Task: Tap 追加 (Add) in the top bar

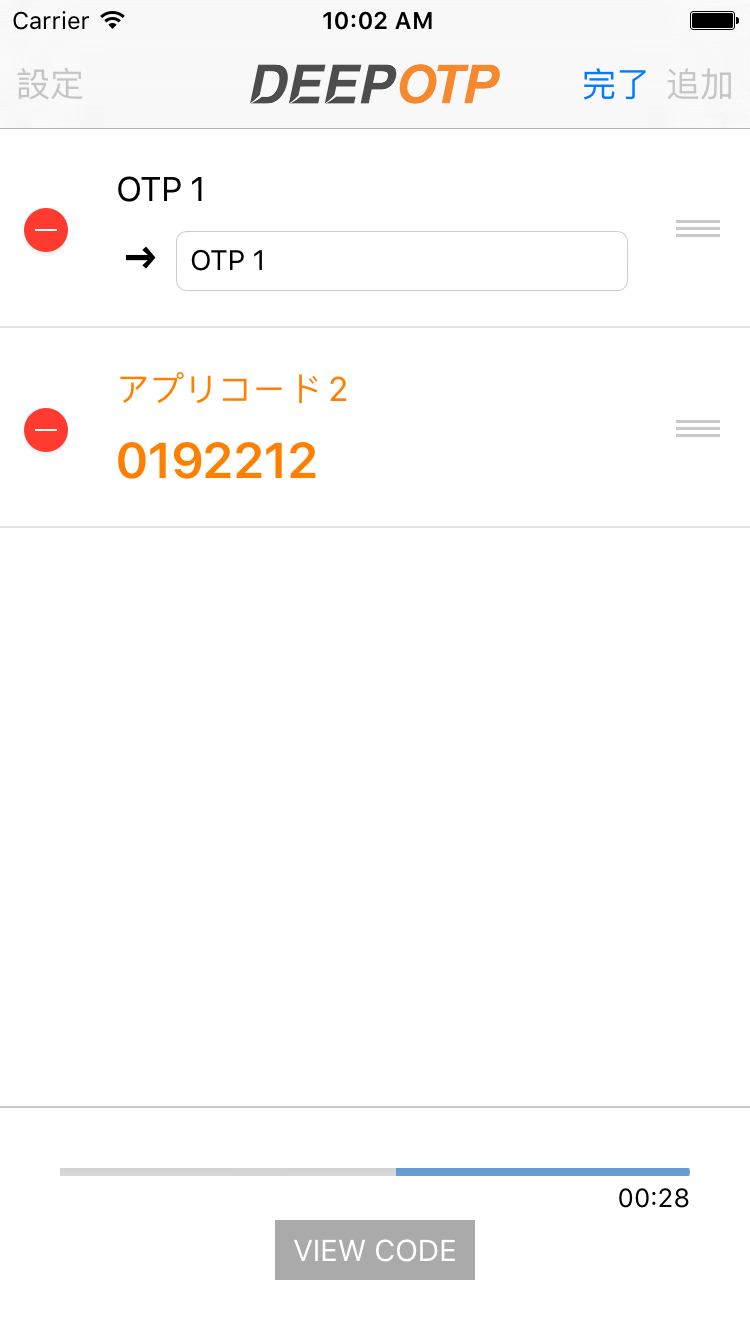Action: click(x=700, y=85)
